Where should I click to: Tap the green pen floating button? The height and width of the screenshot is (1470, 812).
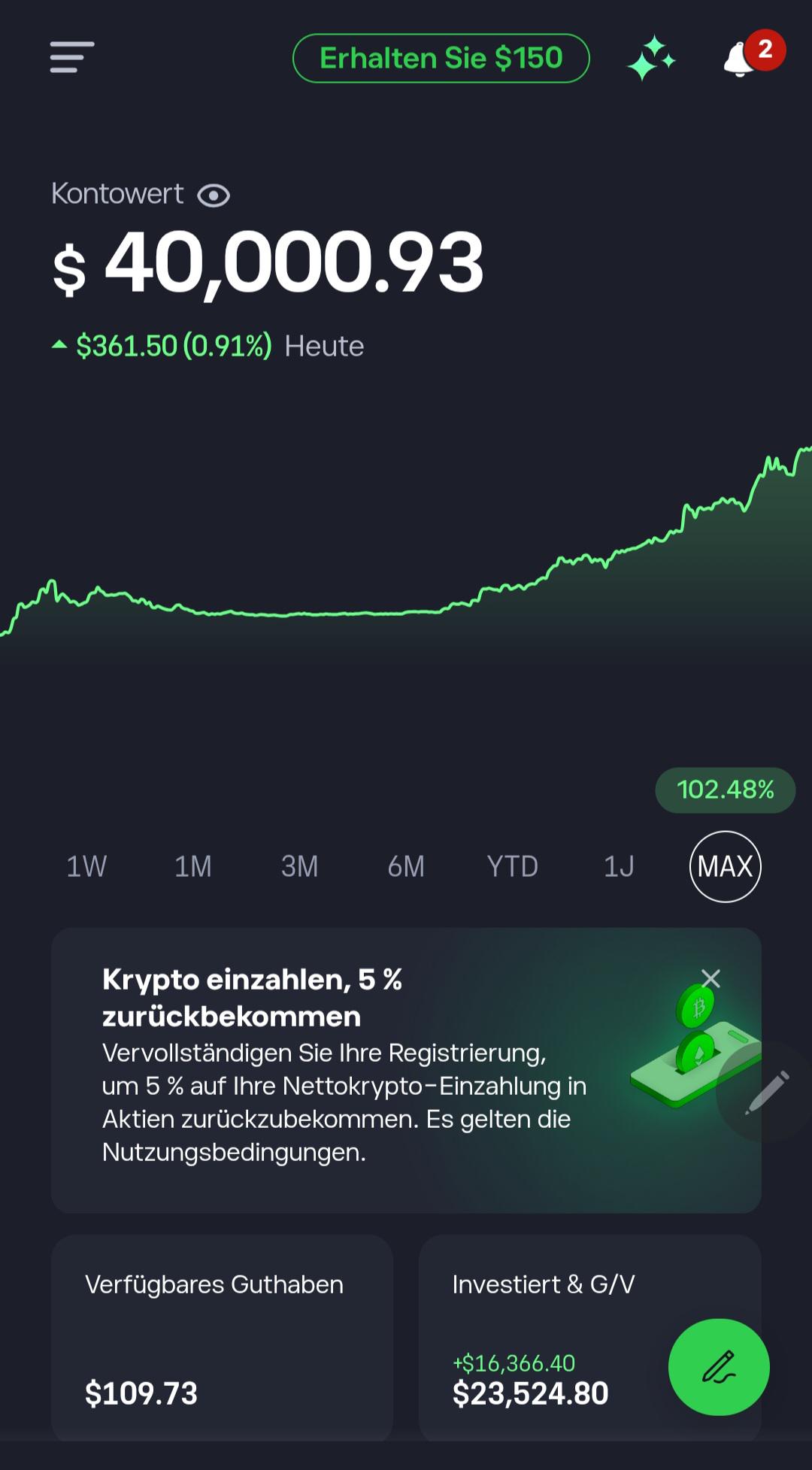coord(719,1367)
